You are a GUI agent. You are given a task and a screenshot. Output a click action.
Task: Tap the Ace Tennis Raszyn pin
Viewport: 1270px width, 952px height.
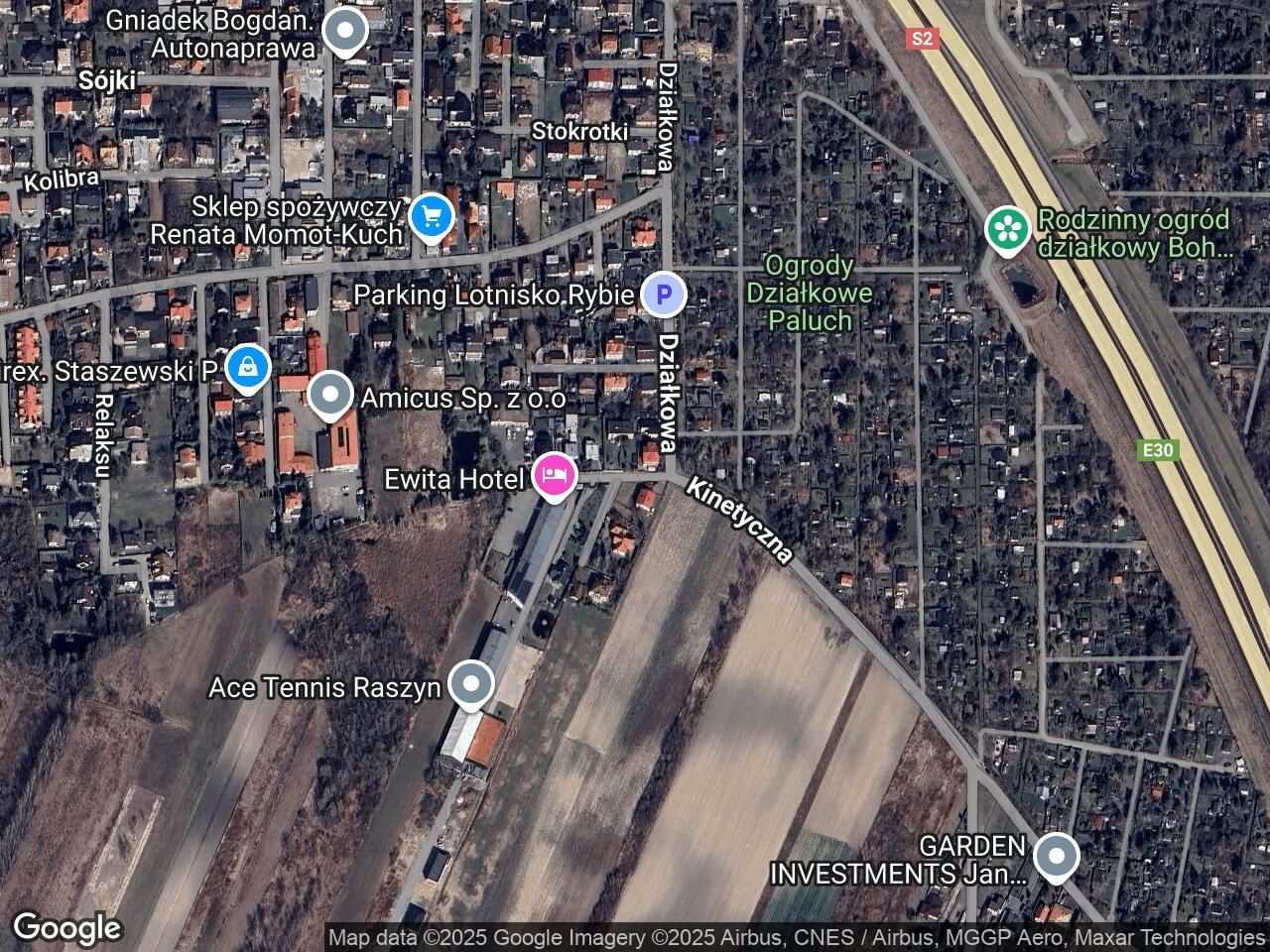pyautogui.click(x=471, y=683)
